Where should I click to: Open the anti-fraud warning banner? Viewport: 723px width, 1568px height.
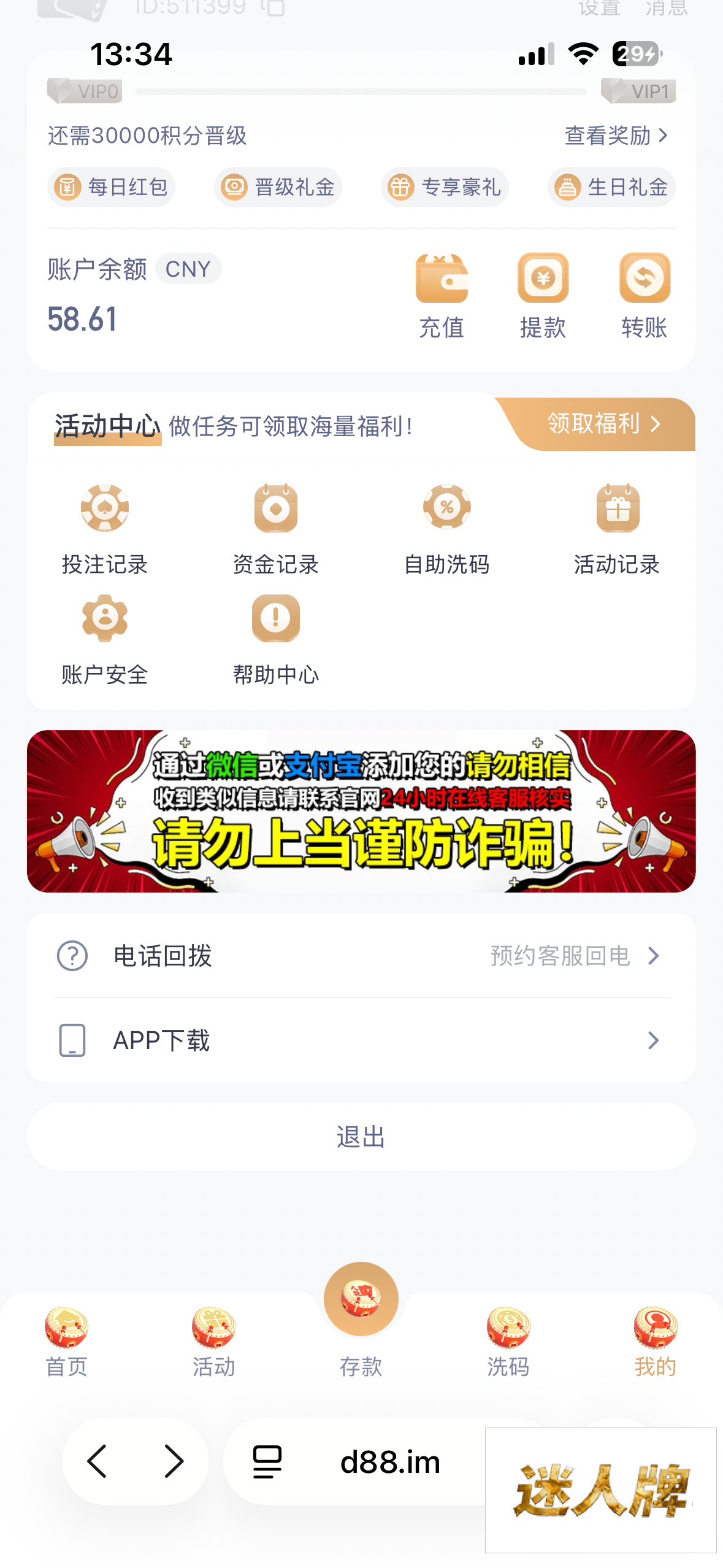point(361,811)
